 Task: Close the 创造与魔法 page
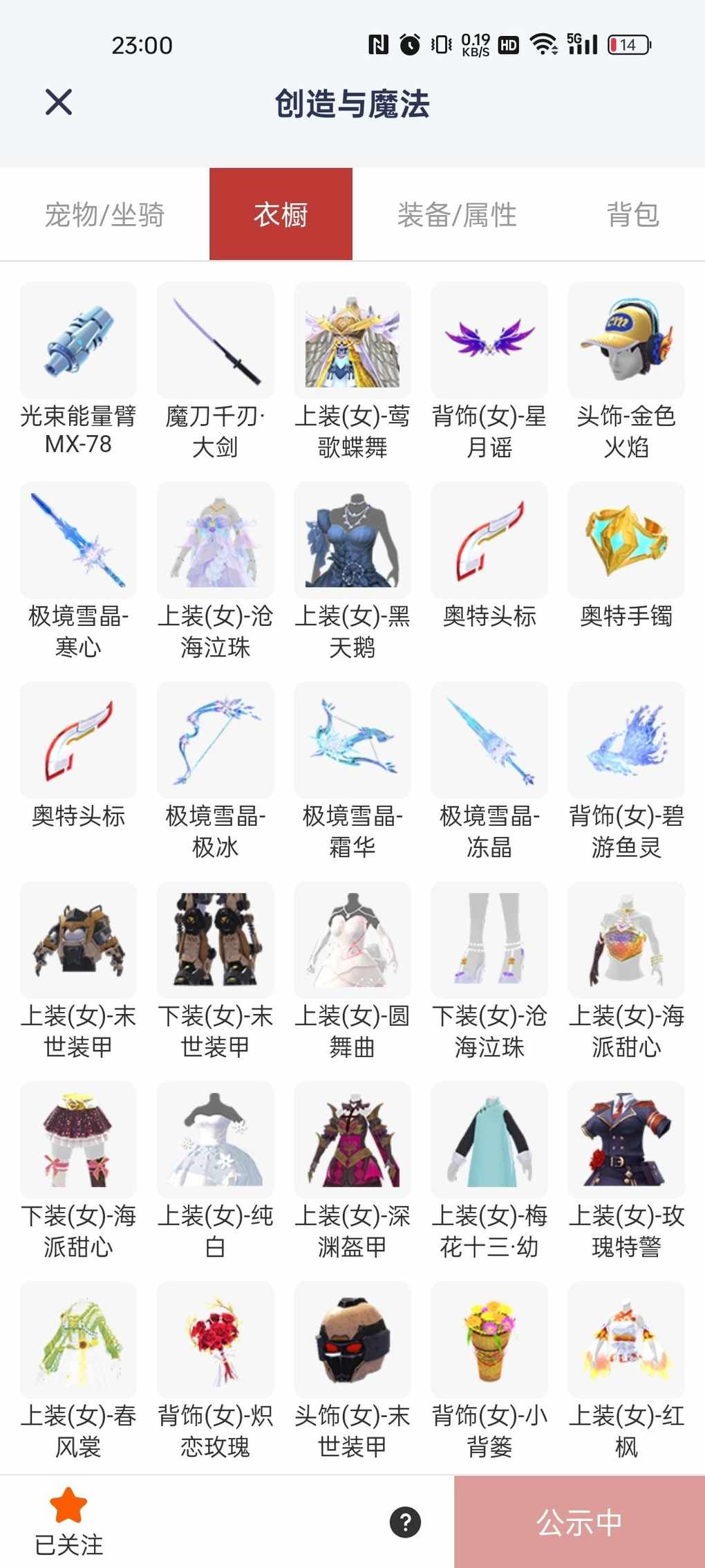coord(59,102)
